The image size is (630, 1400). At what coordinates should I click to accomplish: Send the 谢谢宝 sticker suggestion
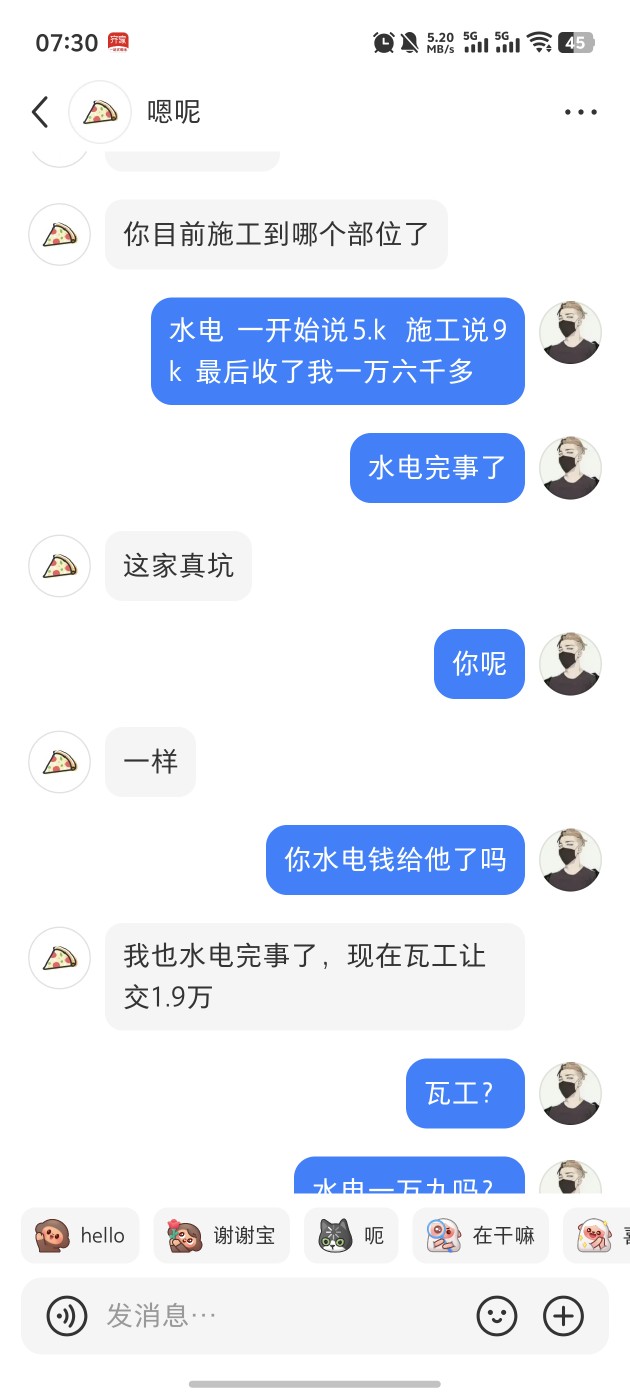click(x=221, y=1236)
